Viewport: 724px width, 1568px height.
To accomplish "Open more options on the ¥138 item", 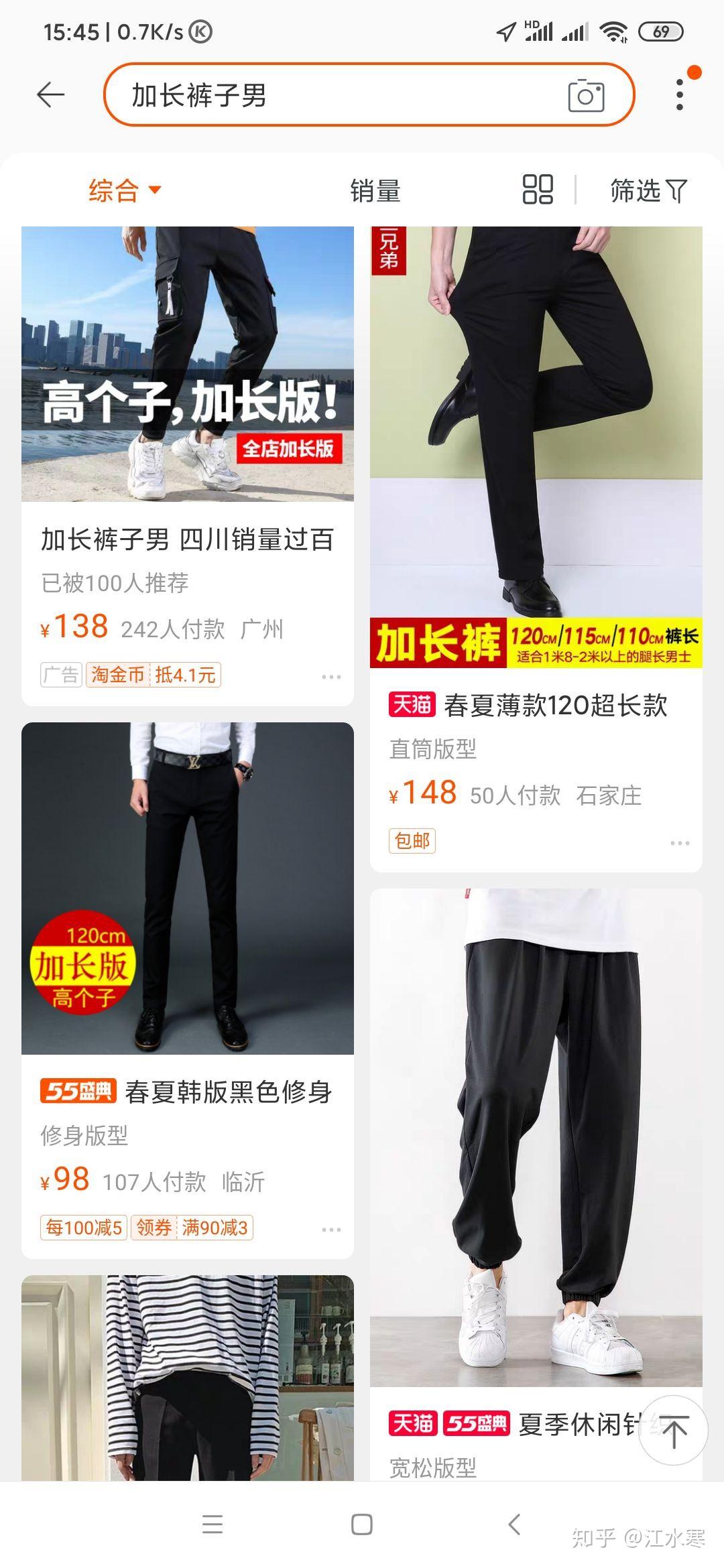I will pyautogui.click(x=331, y=677).
